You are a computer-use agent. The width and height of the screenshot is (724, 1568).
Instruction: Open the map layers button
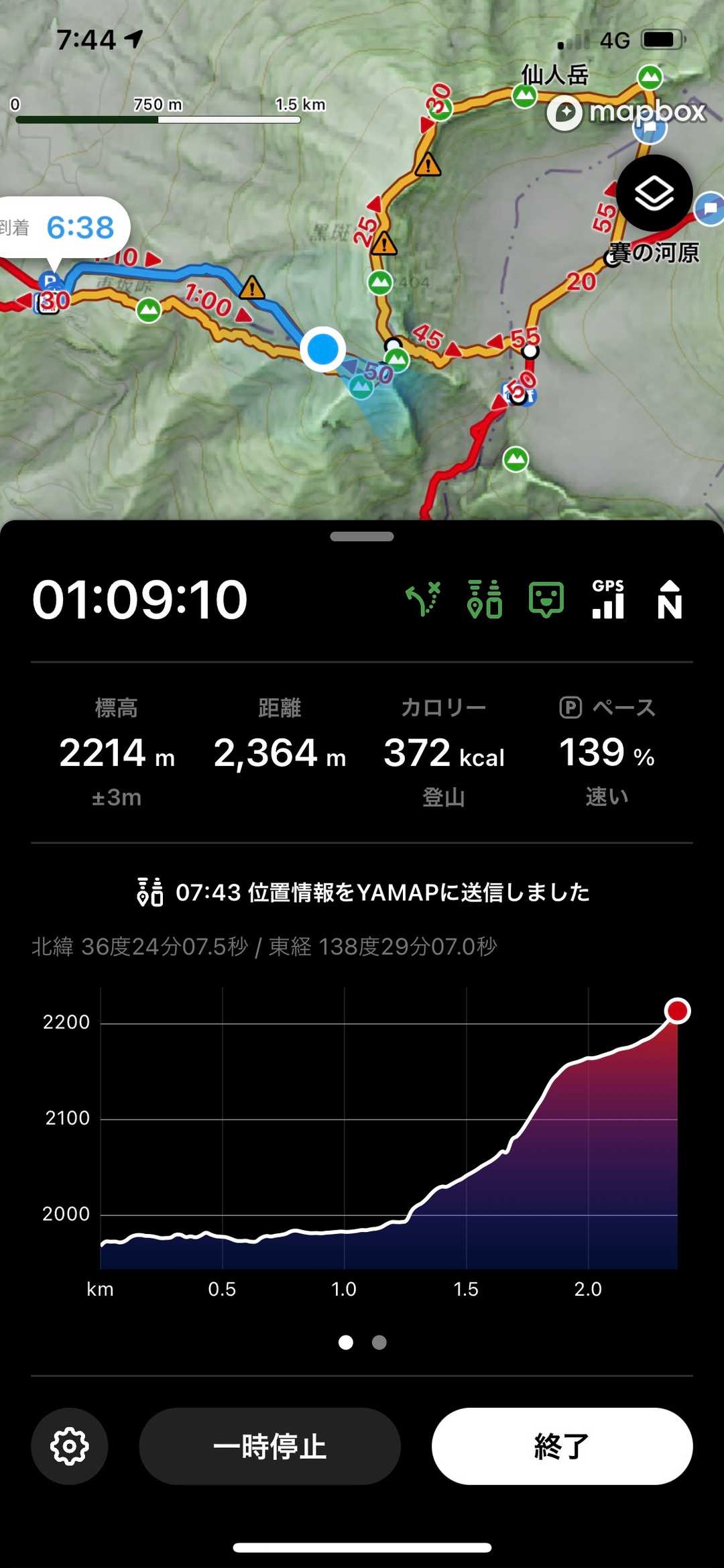click(654, 193)
